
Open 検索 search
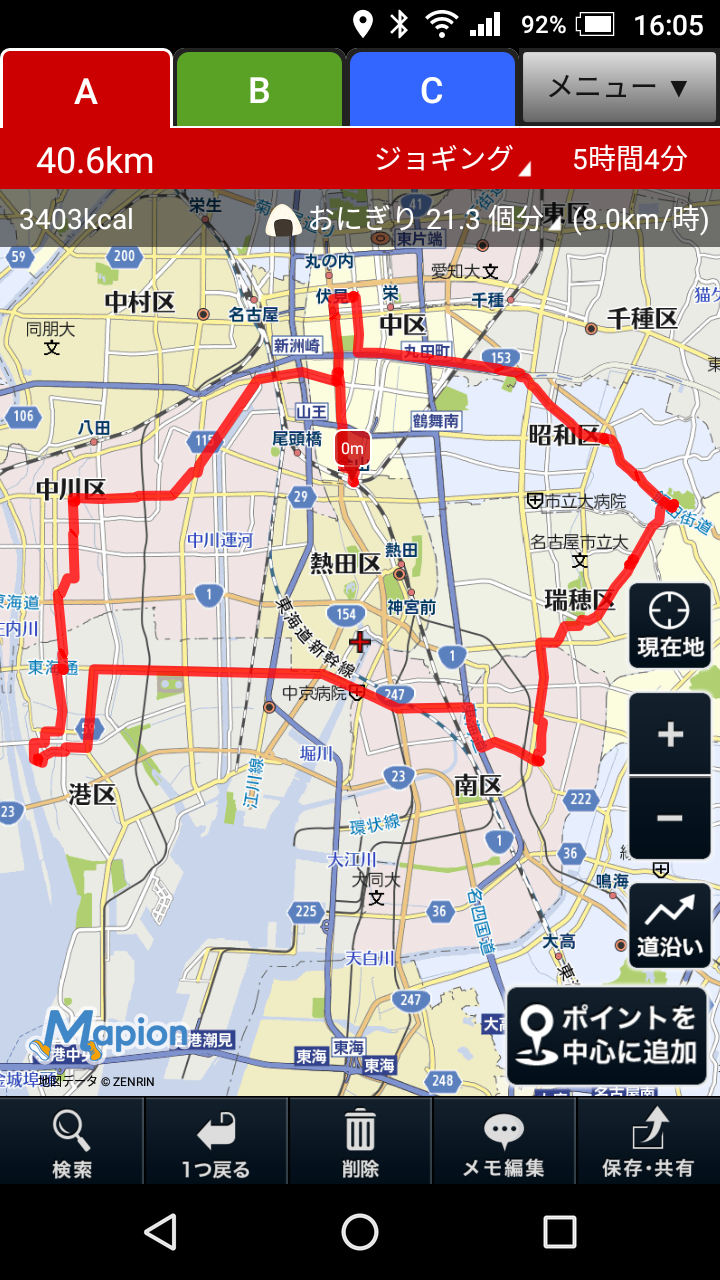tap(72, 1142)
